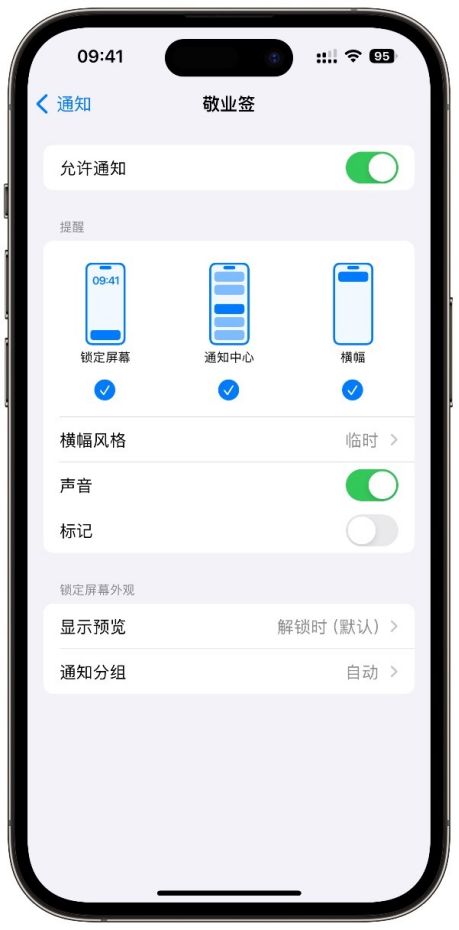Enable the 标记 badge switch
The image size is (459, 930).
pyautogui.click(x=372, y=530)
